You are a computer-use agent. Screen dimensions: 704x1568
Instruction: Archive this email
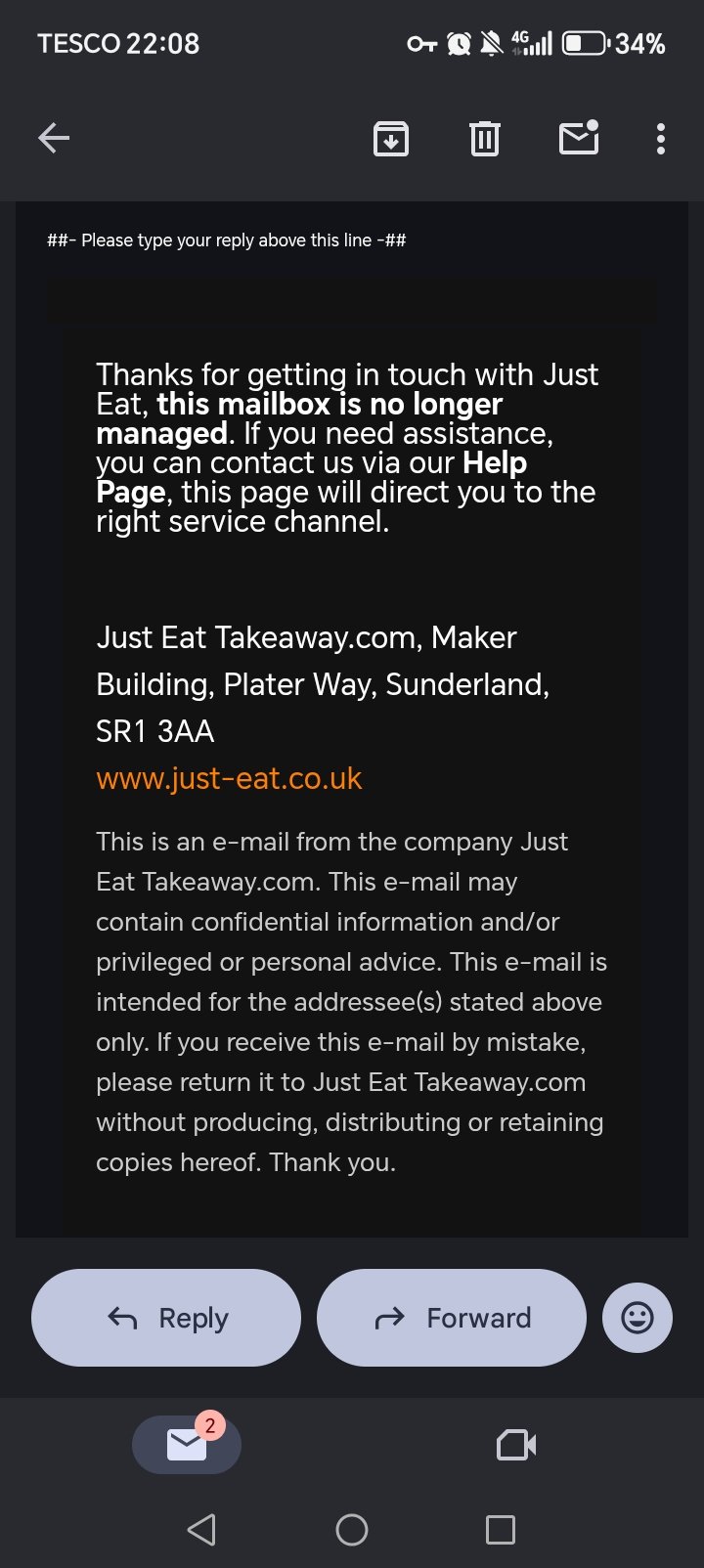pos(391,139)
